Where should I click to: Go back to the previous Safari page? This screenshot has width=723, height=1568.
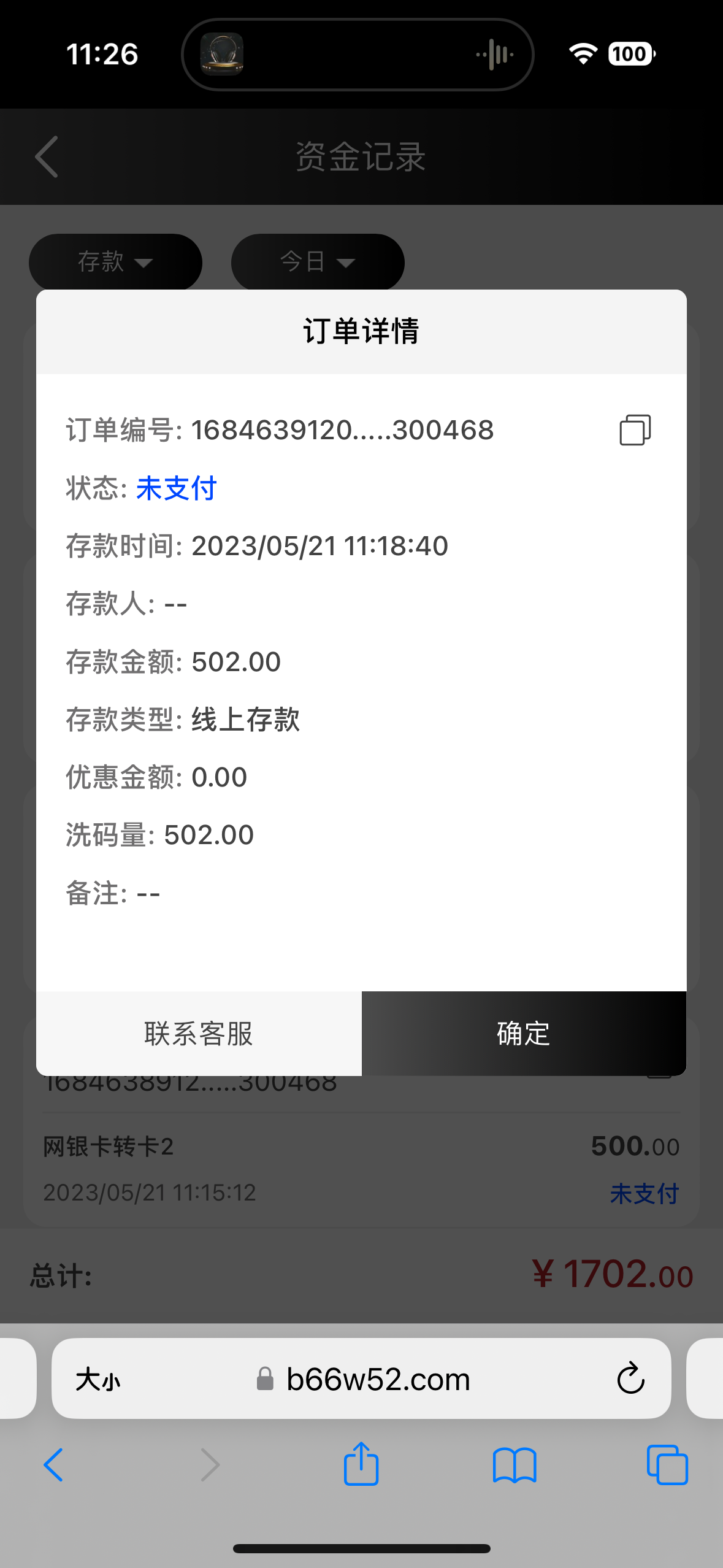54,1465
